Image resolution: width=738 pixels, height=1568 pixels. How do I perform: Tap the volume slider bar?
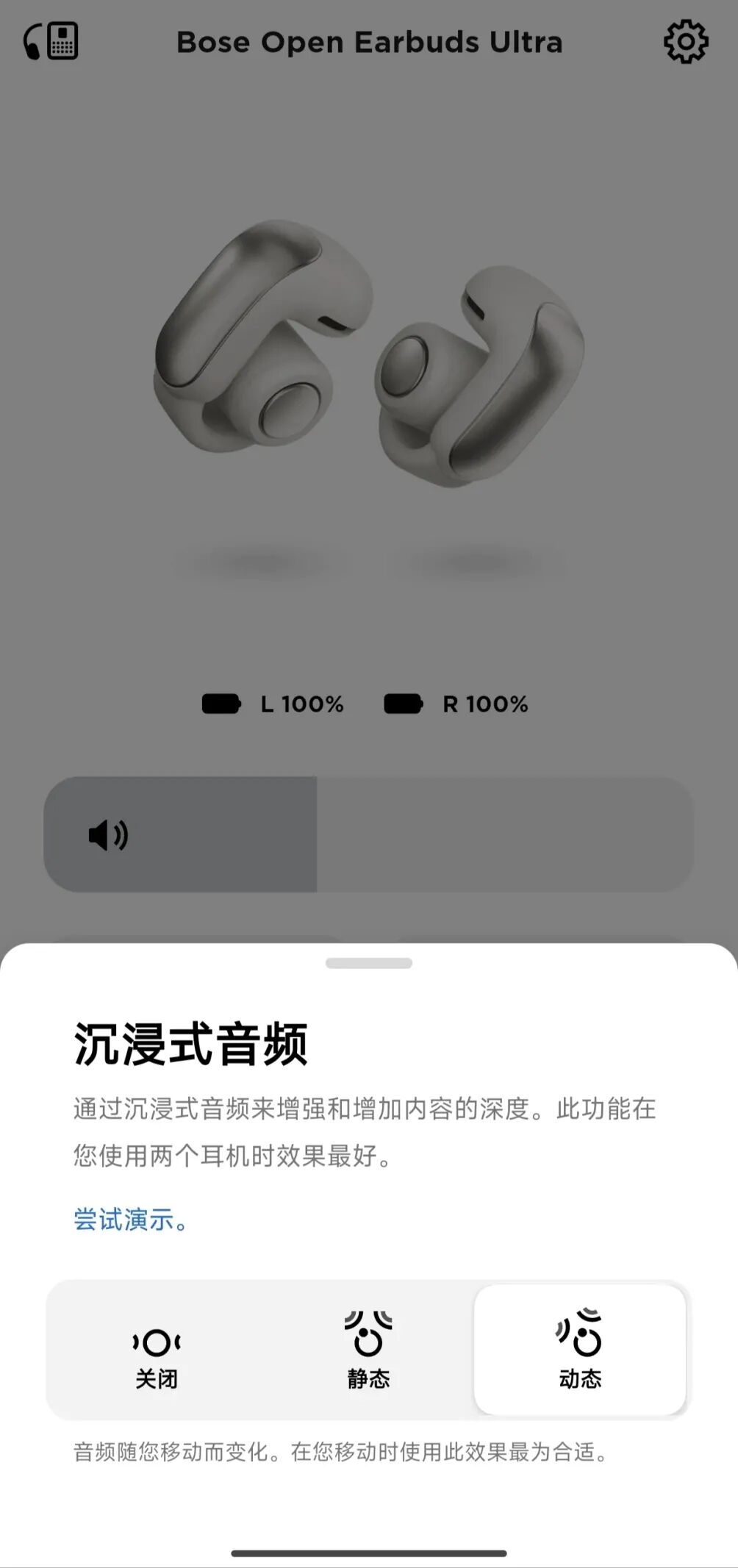pos(369,834)
